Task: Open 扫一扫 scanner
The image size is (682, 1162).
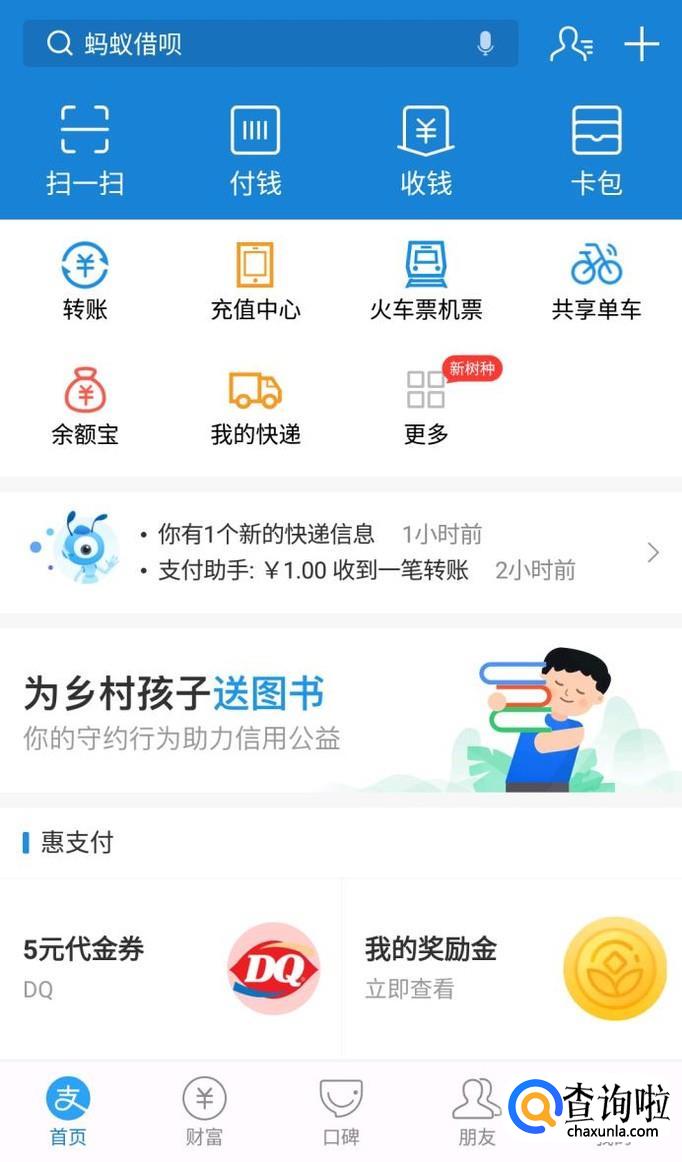Action: coord(85,150)
